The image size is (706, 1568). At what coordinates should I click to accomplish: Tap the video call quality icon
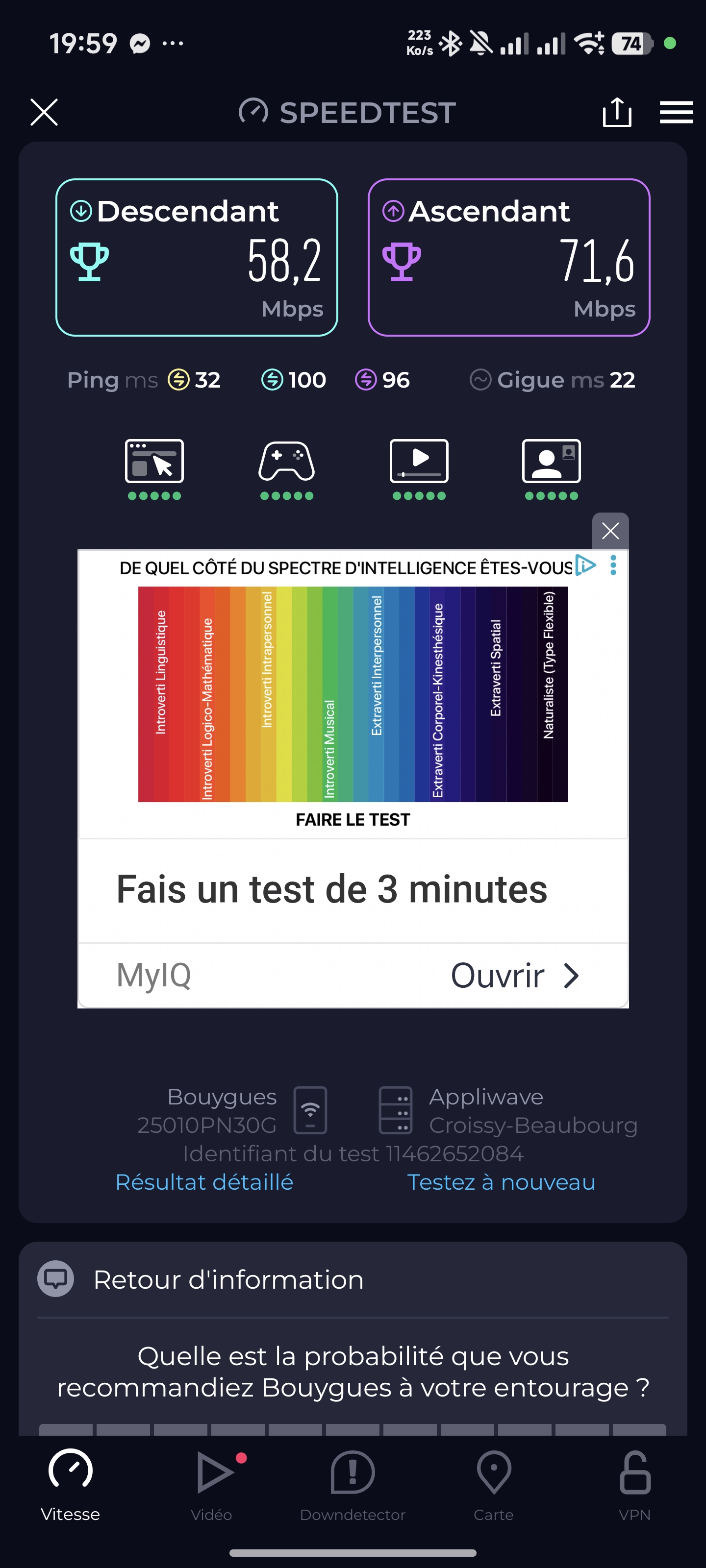(x=551, y=462)
